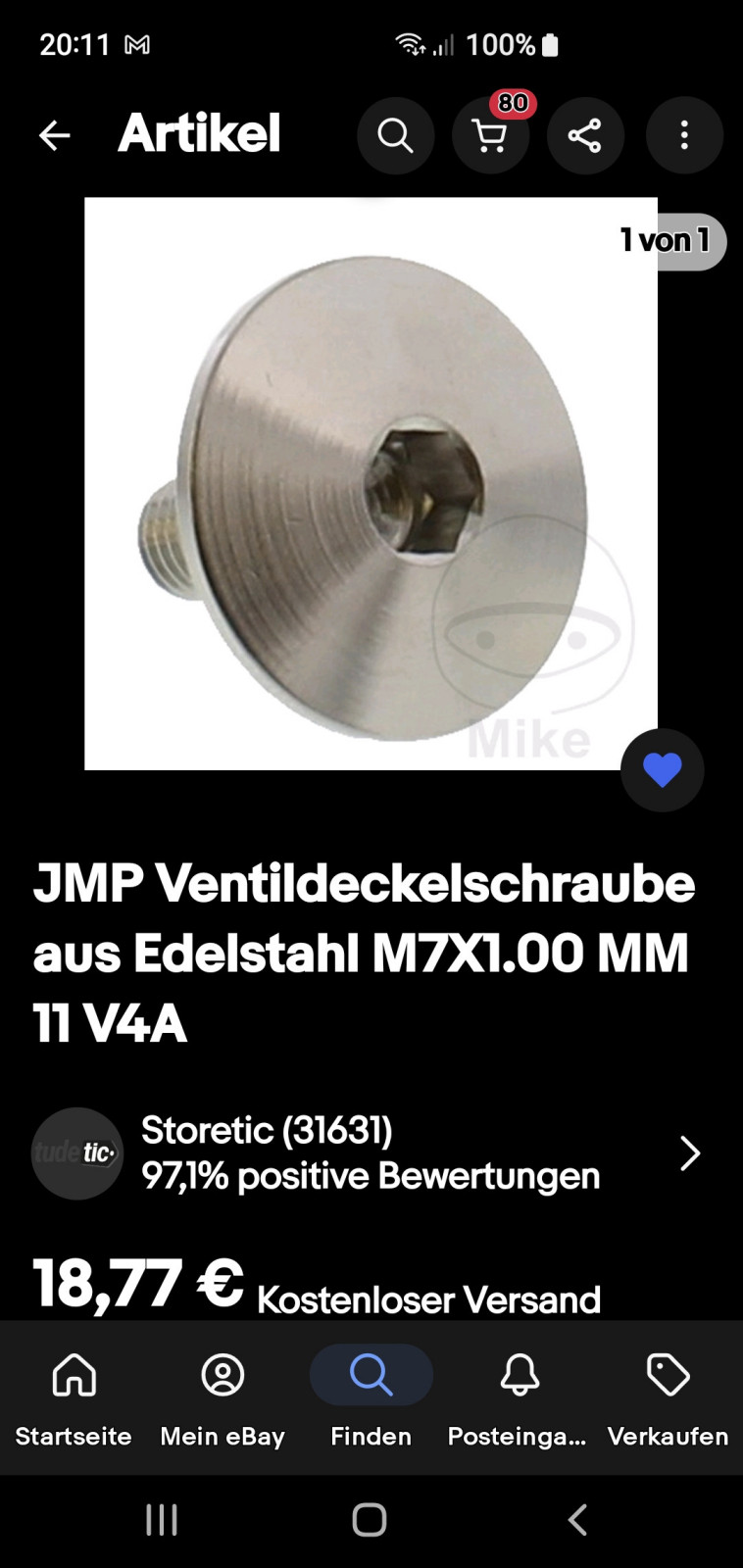Viewport: 743px width, 1568px height.
Task: Open Storetic's 97,1% positive Bewertungen
Action: tap(371, 1176)
